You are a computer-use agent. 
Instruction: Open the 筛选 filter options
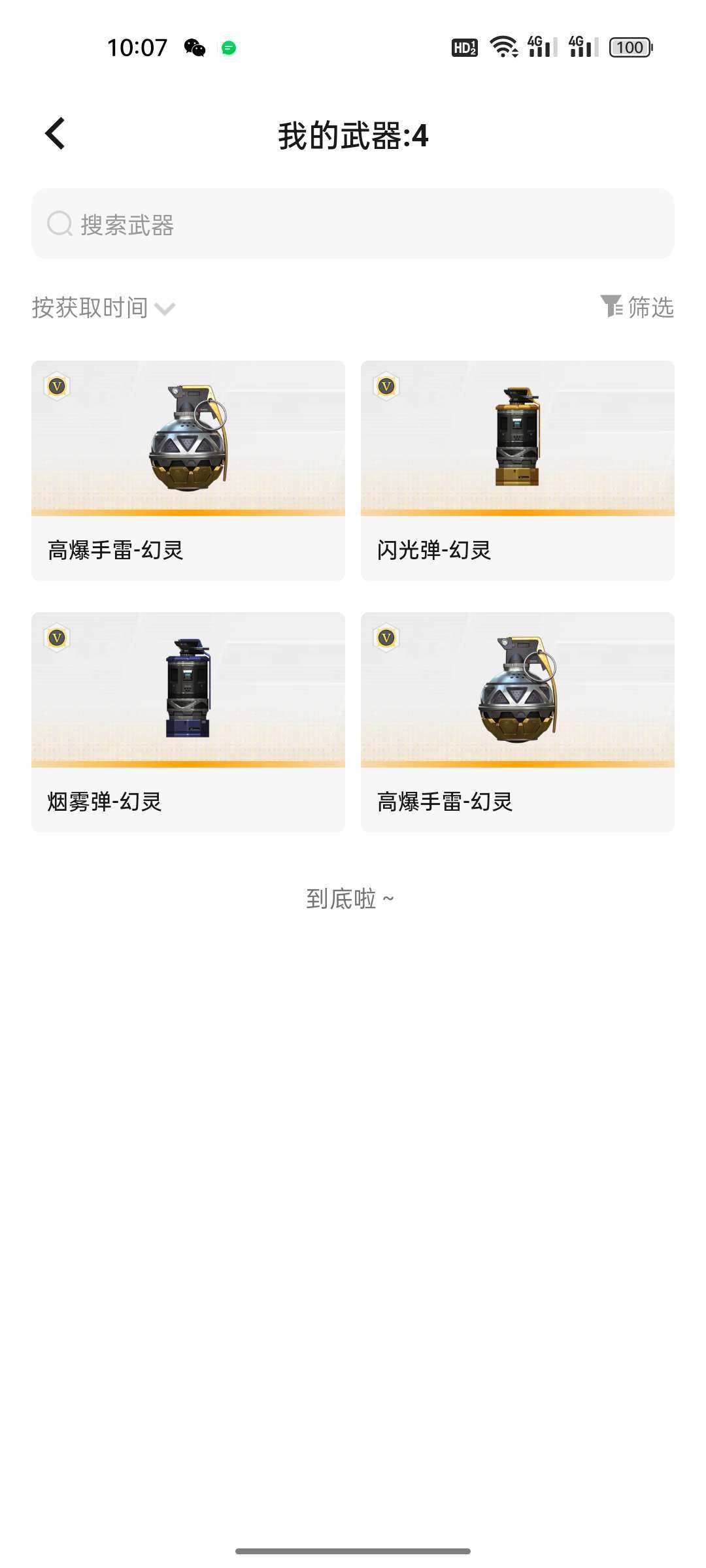pos(637,307)
